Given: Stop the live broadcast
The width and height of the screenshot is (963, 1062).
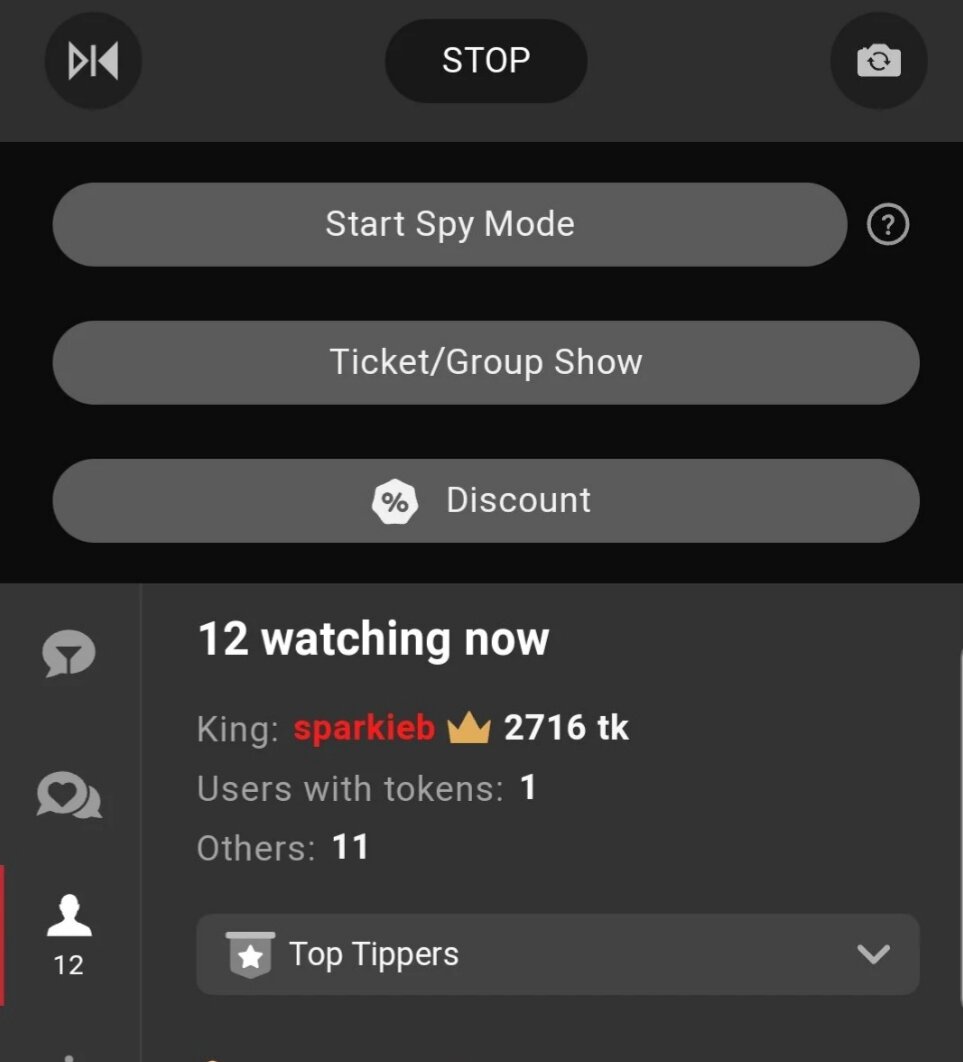Looking at the screenshot, I should coord(486,61).
